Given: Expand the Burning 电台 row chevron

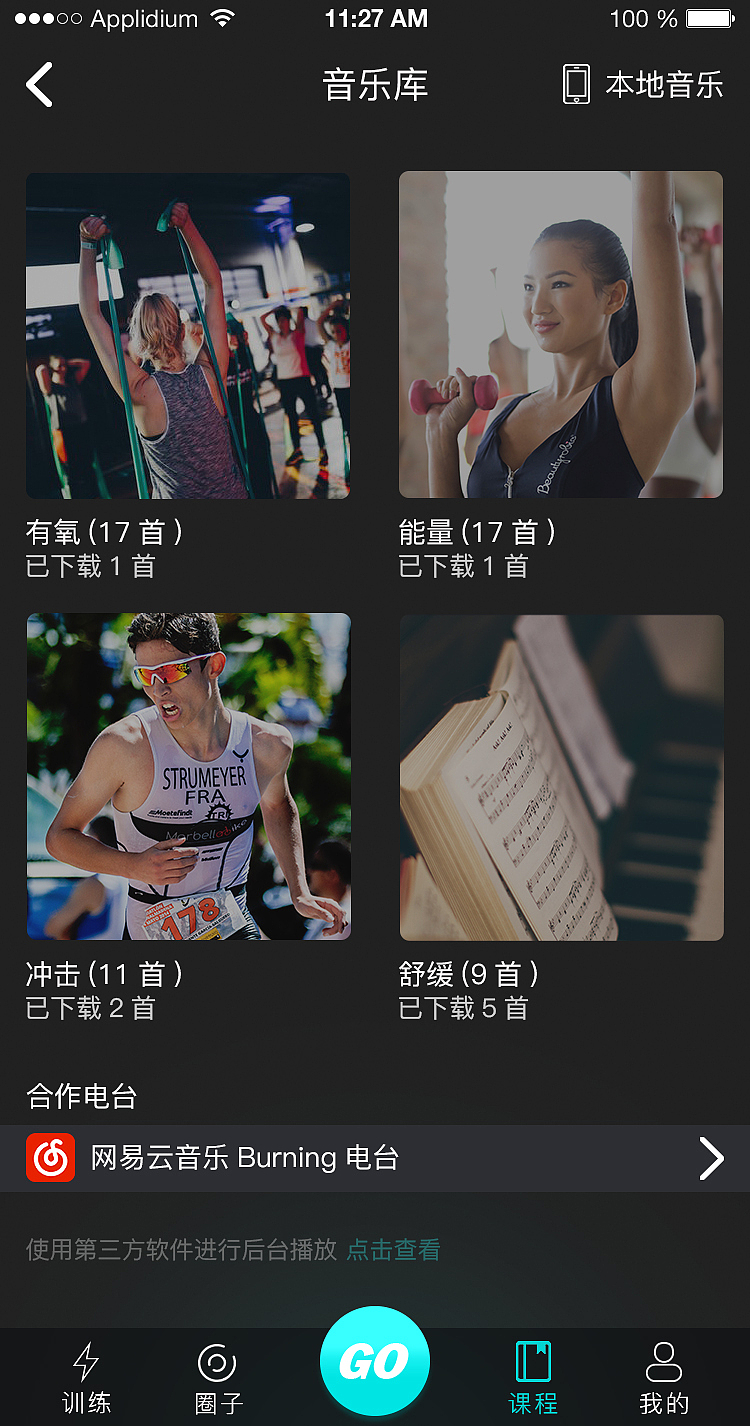Looking at the screenshot, I should pos(712,1158).
